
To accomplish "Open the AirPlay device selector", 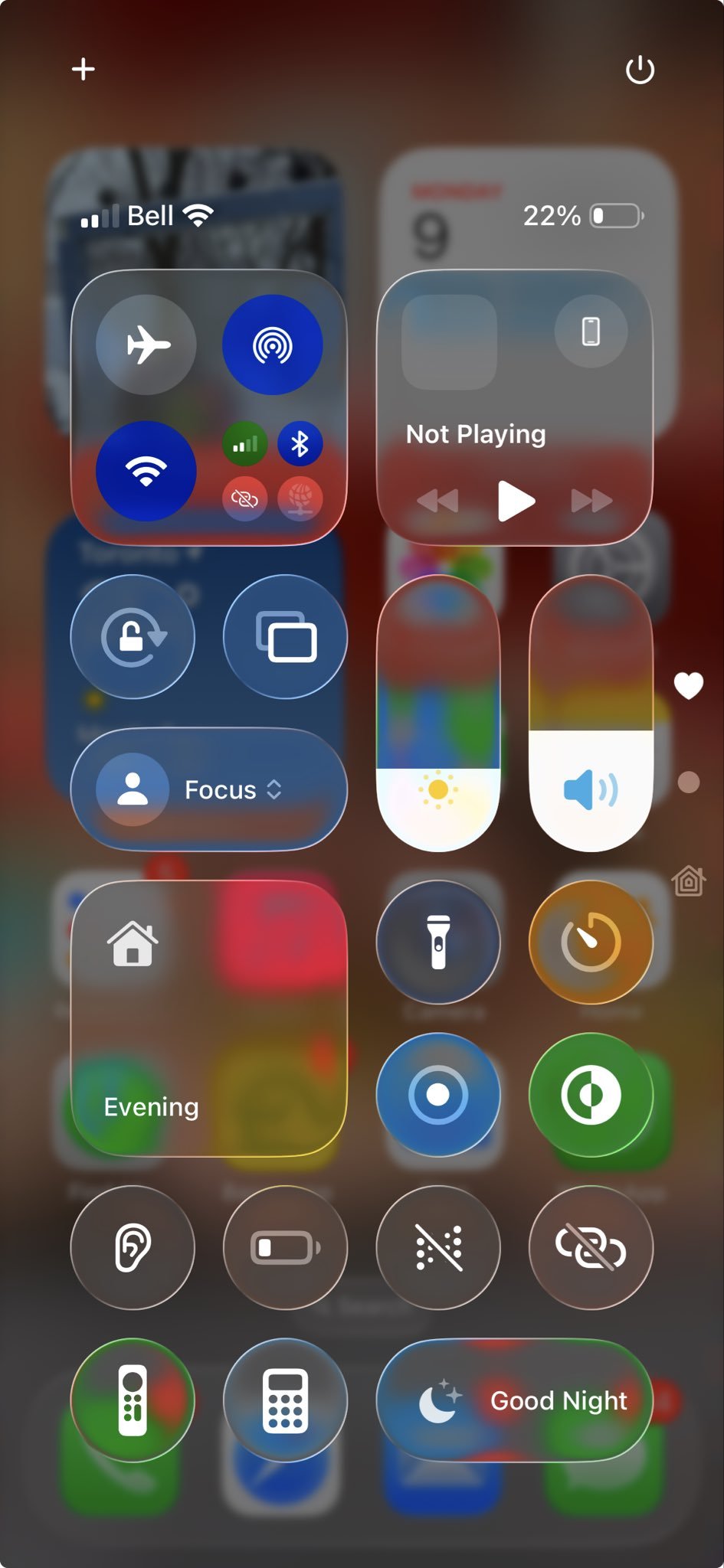I will tap(591, 332).
